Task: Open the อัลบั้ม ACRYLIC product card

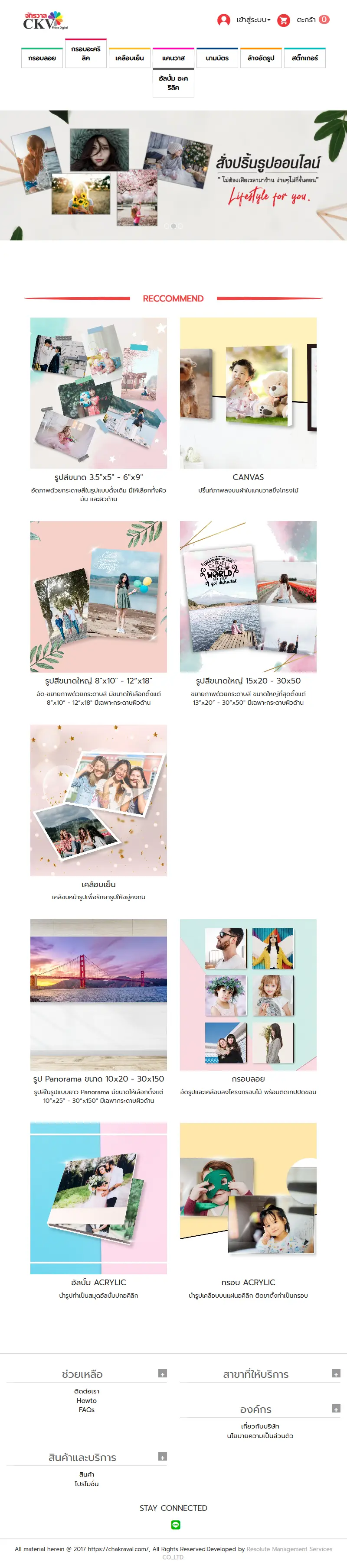Action: pos(98,1198)
